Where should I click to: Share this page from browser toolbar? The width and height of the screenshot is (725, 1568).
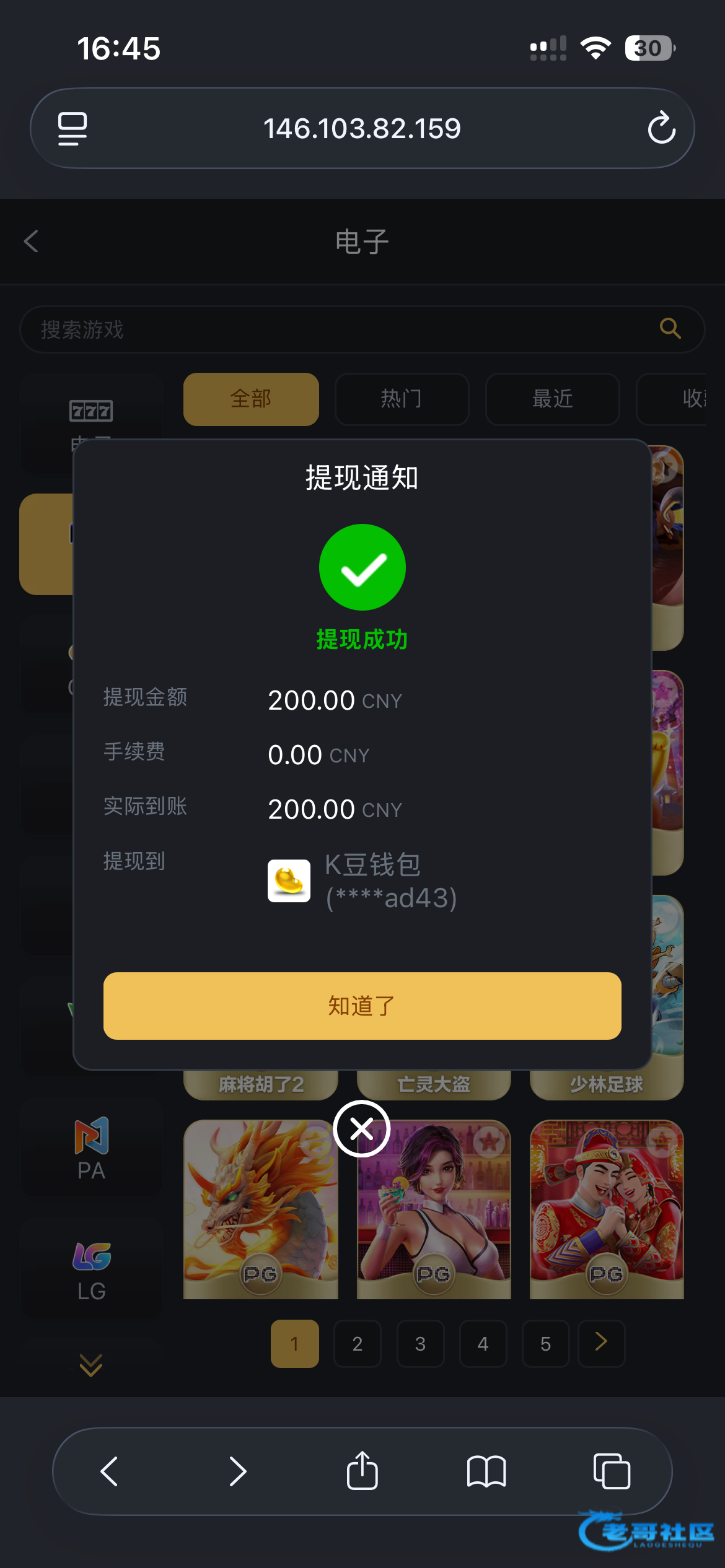362,1471
